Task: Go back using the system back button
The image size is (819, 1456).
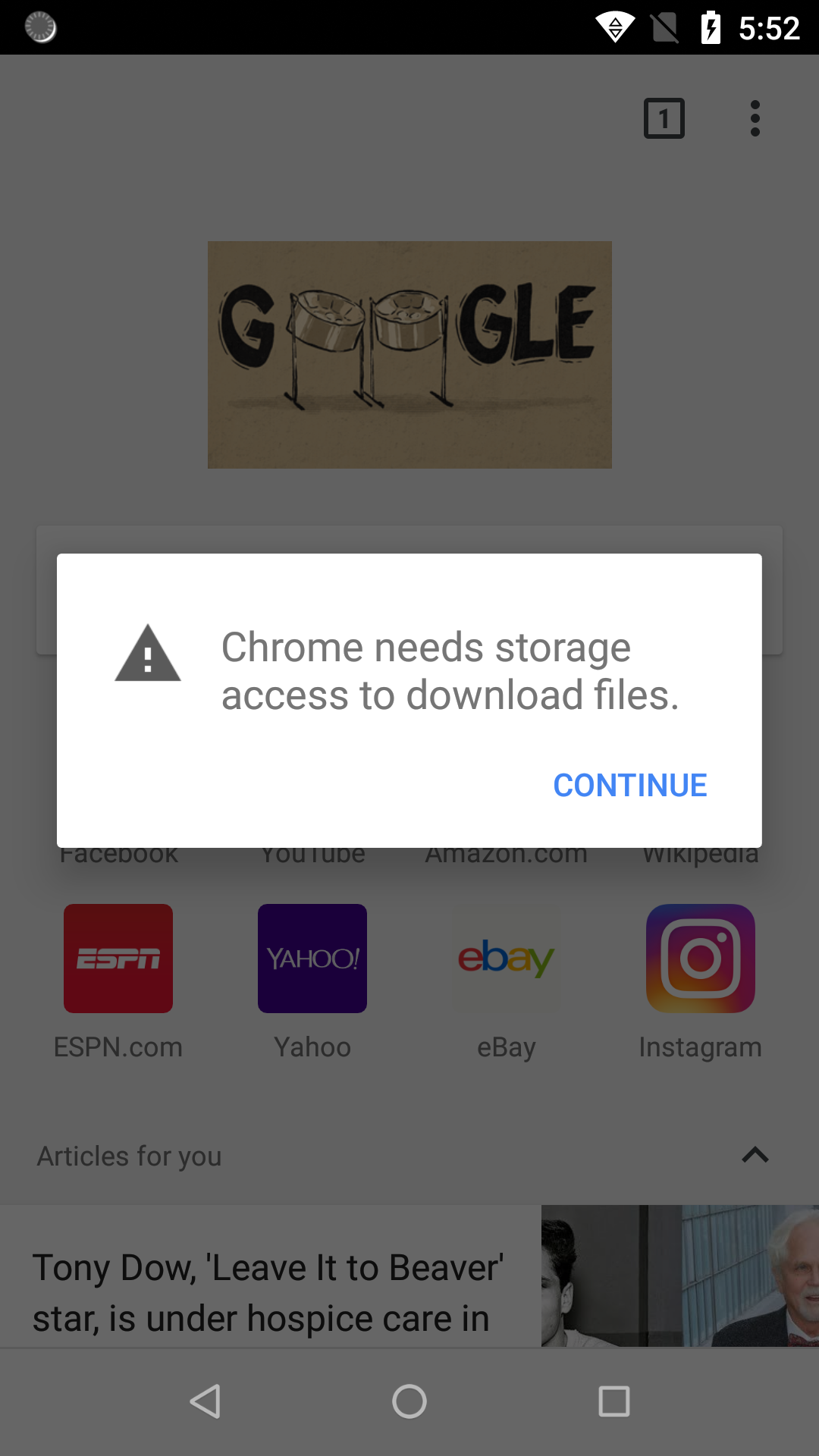Action: pyautogui.click(x=205, y=1401)
